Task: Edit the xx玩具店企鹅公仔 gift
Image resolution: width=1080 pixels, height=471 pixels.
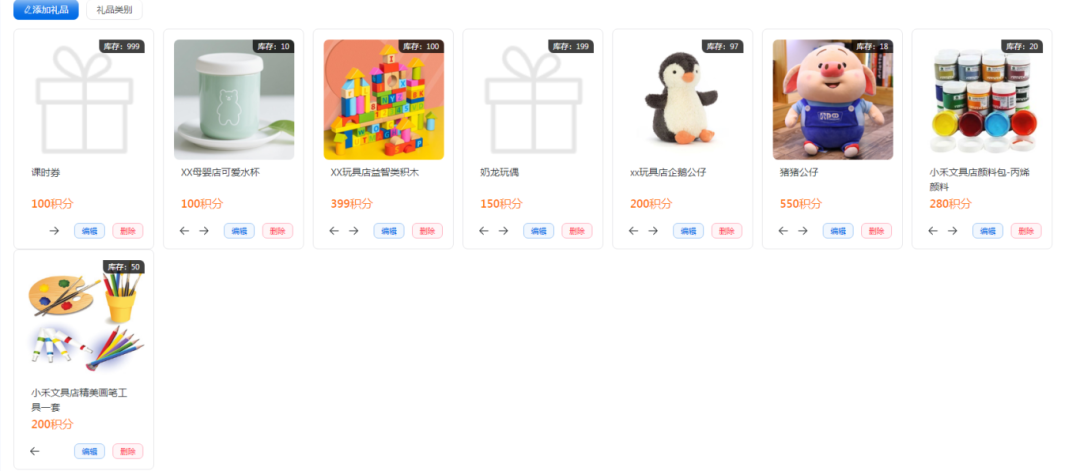Action: pyautogui.click(x=688, y=231)
